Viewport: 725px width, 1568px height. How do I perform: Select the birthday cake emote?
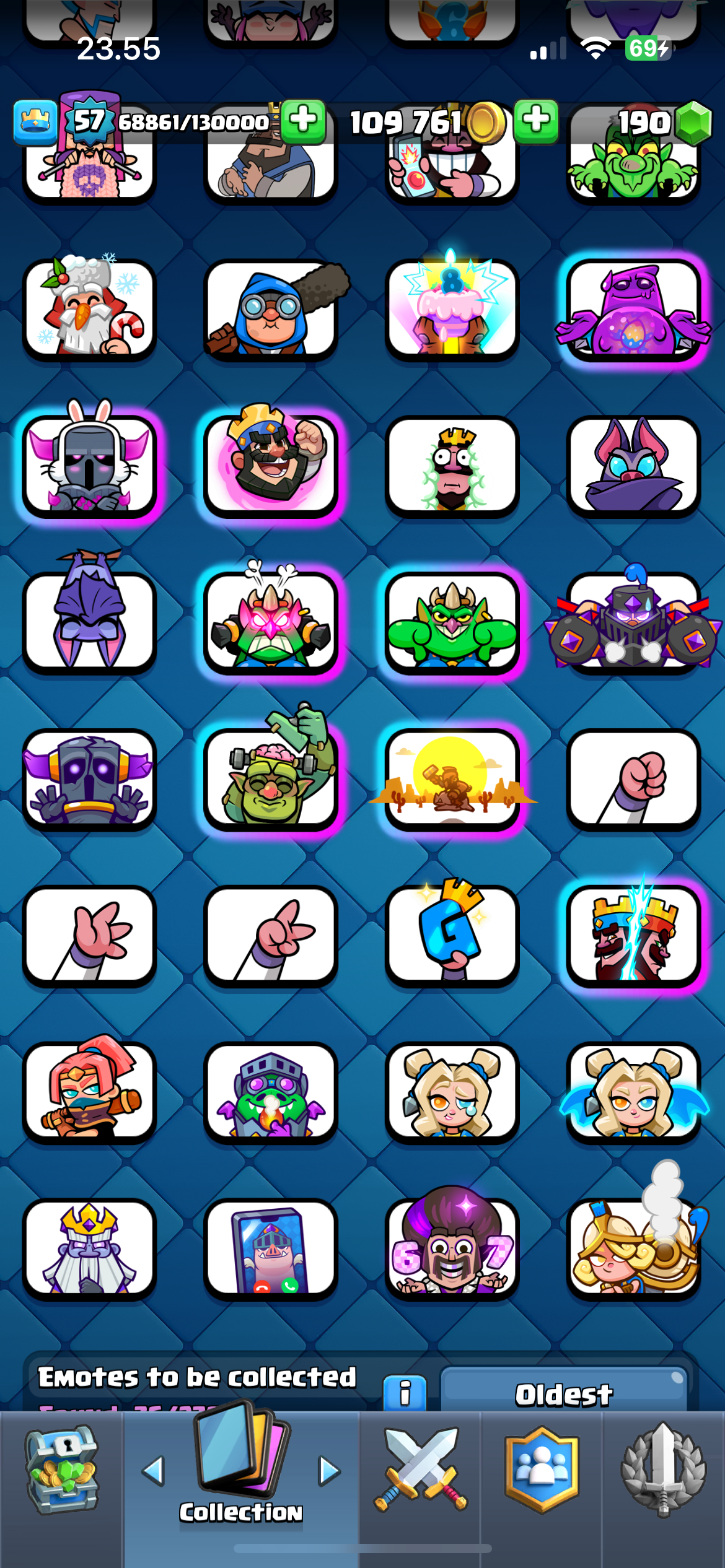tap(452, 308)
